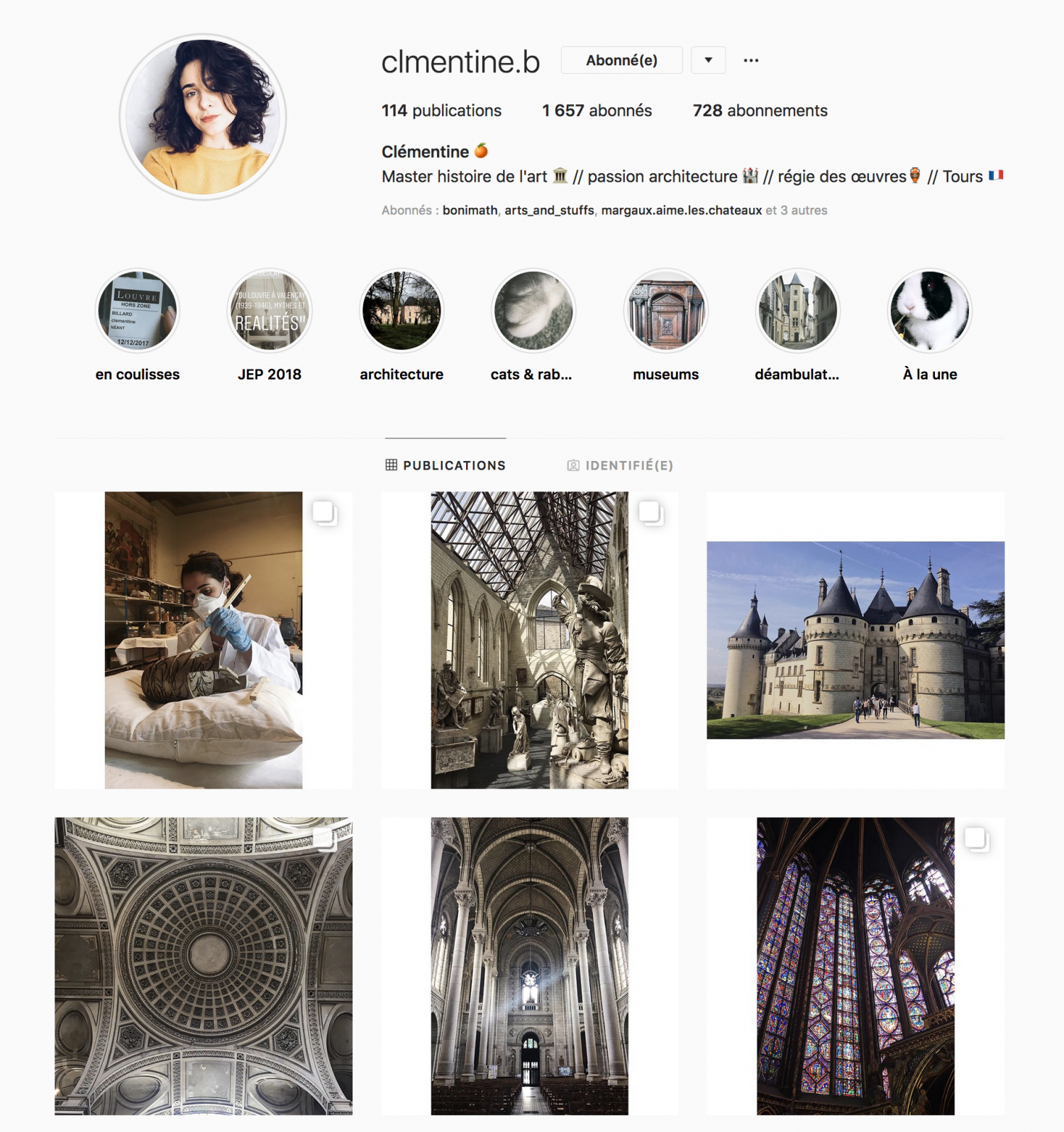View the 728 abonnements list
1064x1132 pixels.
click(760, 111)
